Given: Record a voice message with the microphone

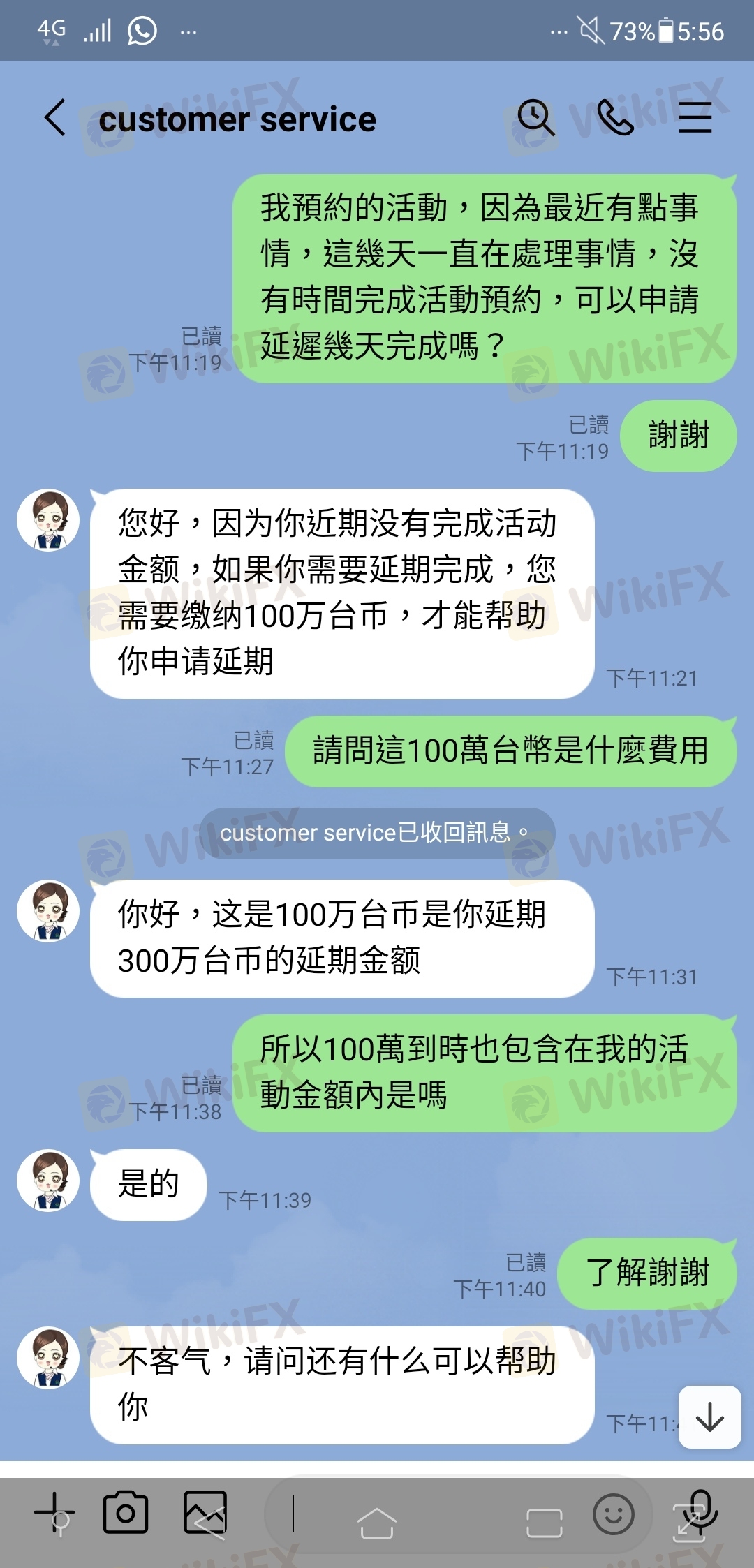Looking at the screenshot, I should click(701, 1512).
